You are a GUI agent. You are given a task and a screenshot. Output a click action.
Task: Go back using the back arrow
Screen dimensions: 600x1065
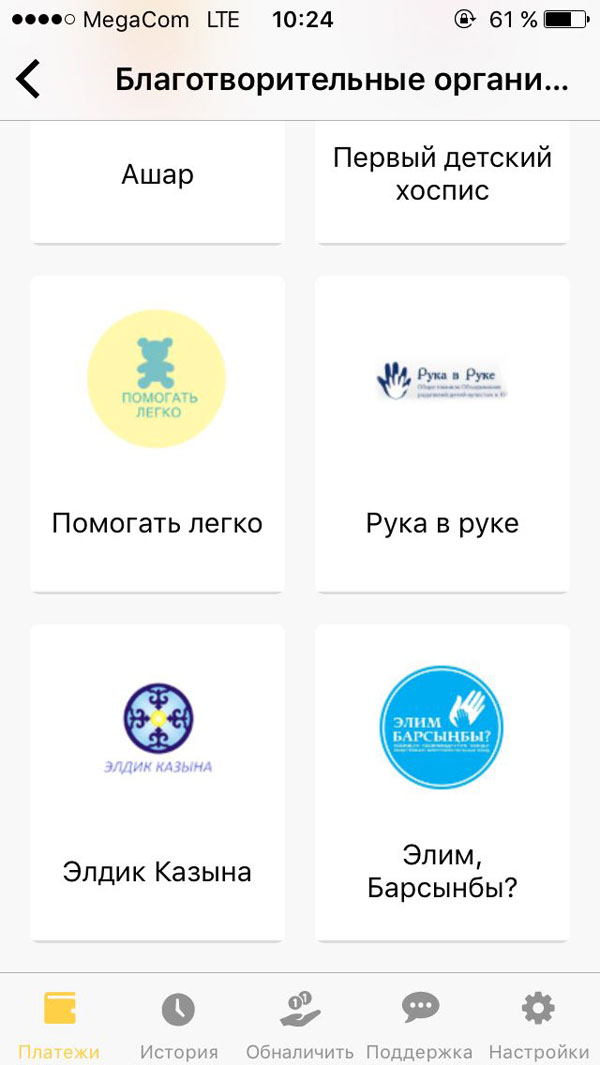tap(29, 79)
